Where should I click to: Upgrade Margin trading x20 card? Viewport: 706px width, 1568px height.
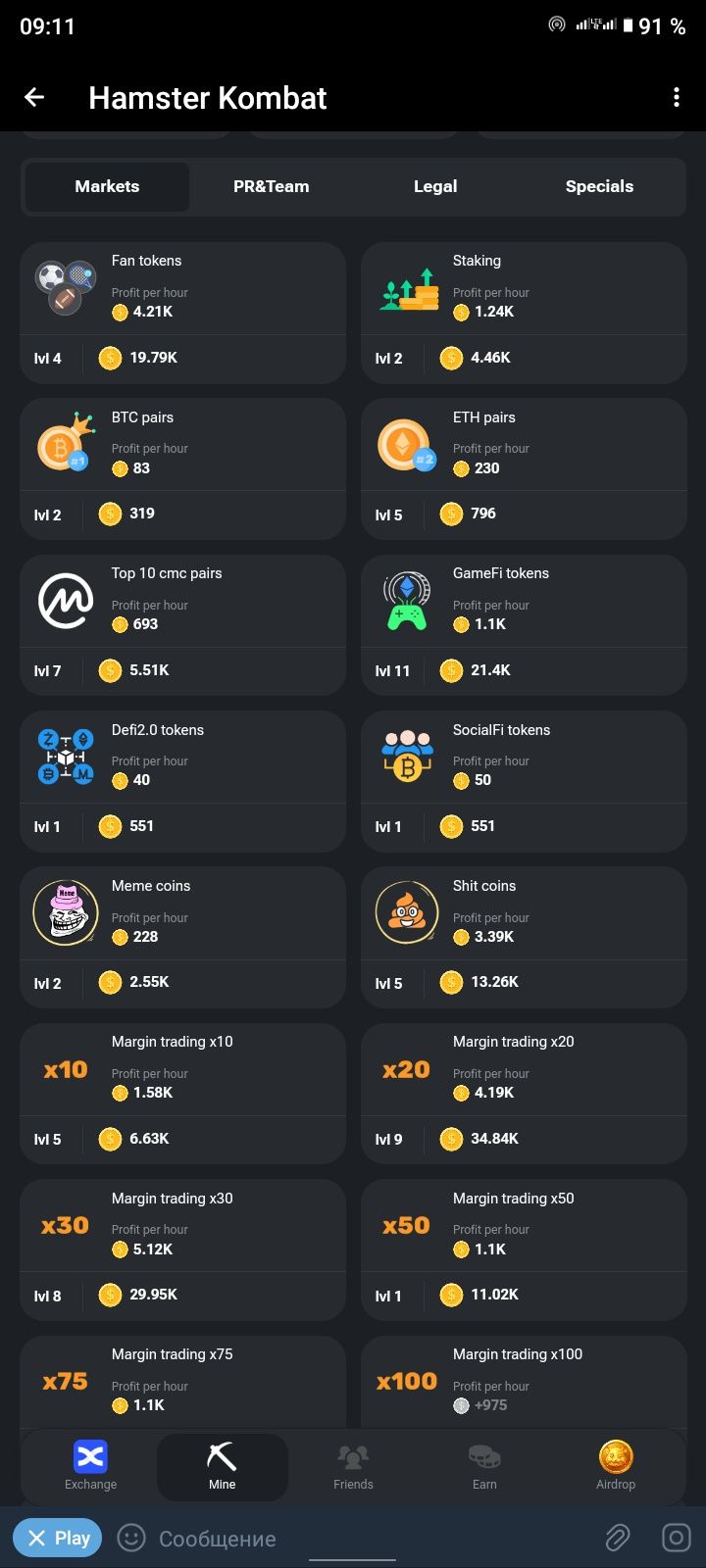pyautogui.click(x=524, y=1093)
